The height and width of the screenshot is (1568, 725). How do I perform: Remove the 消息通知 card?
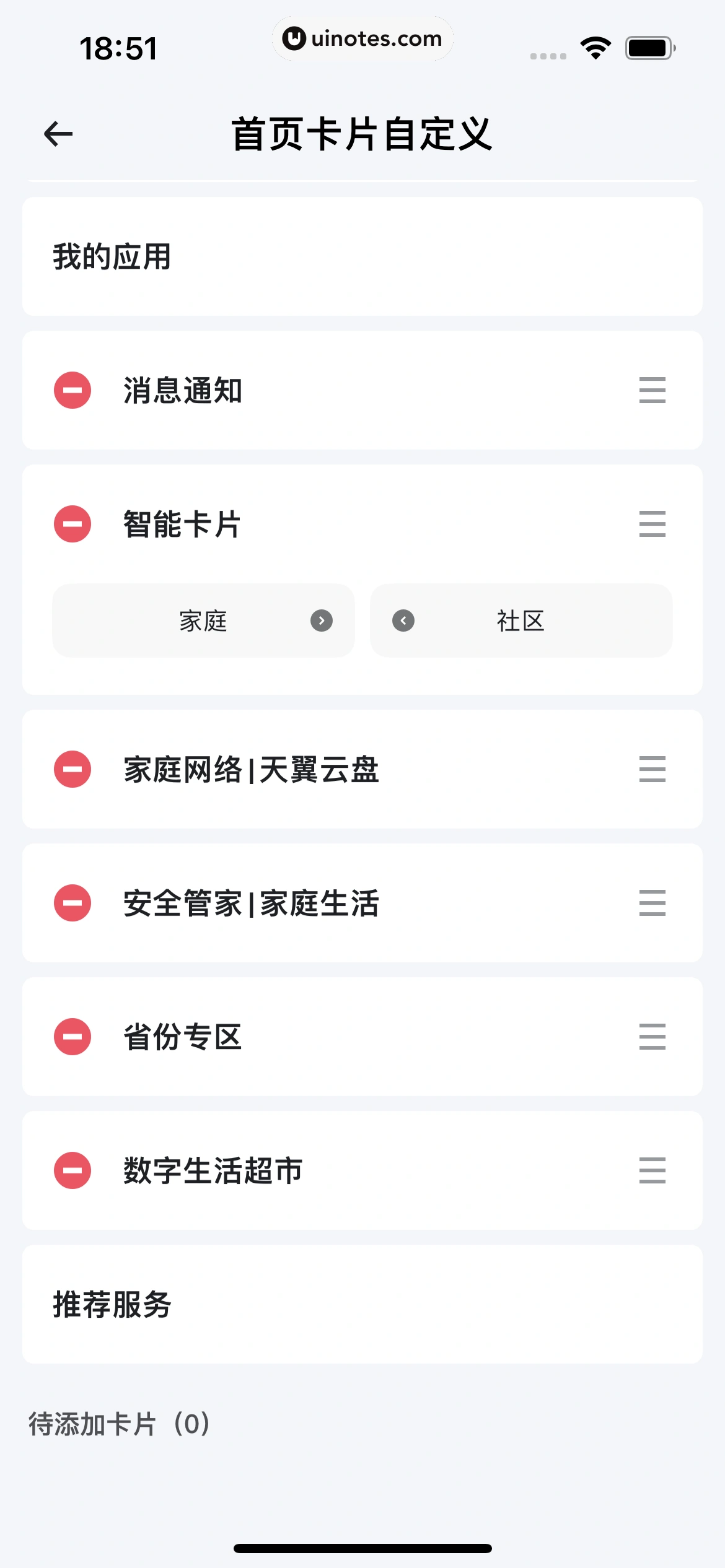(x=72, y=390)
